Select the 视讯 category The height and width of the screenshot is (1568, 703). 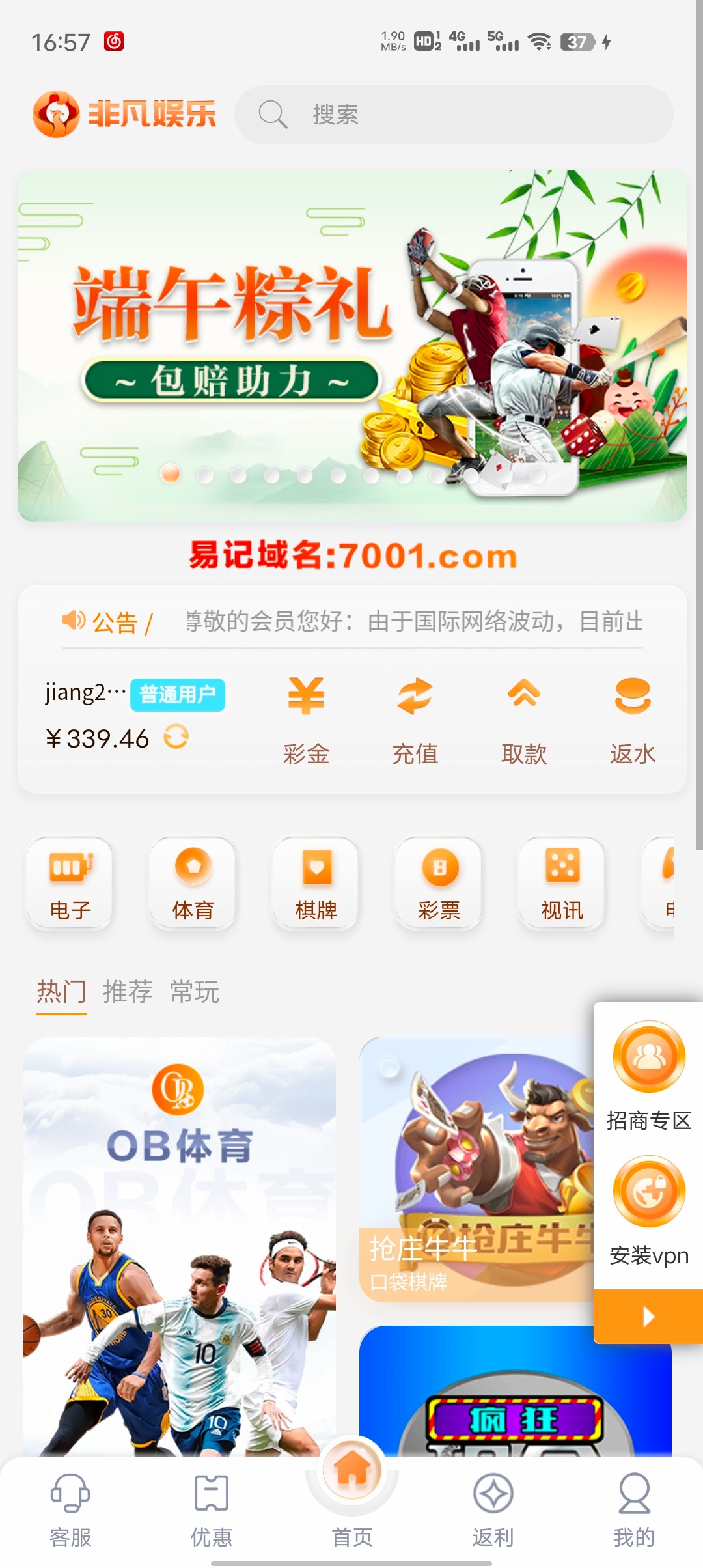(x=562, y=882)
